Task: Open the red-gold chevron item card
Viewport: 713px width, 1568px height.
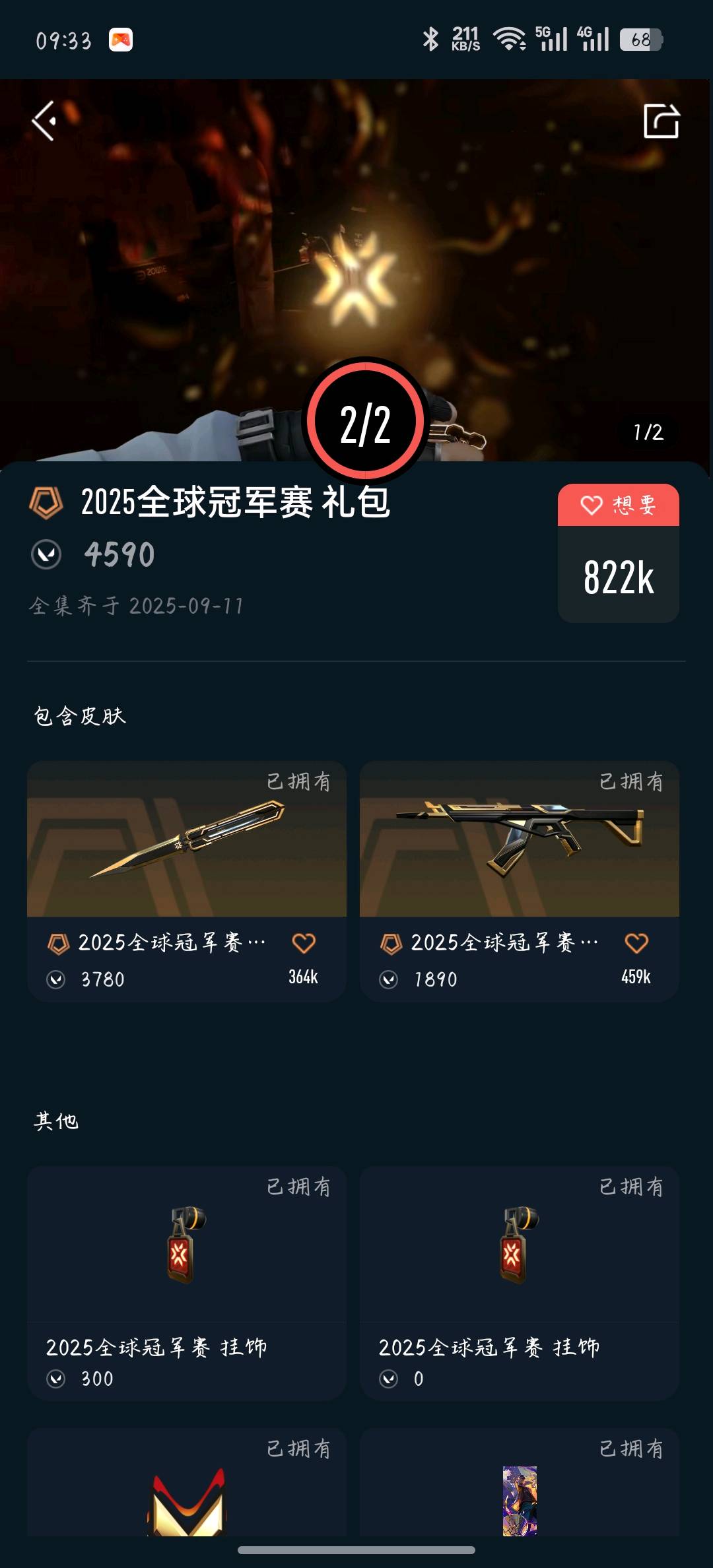Action: 186,1491
